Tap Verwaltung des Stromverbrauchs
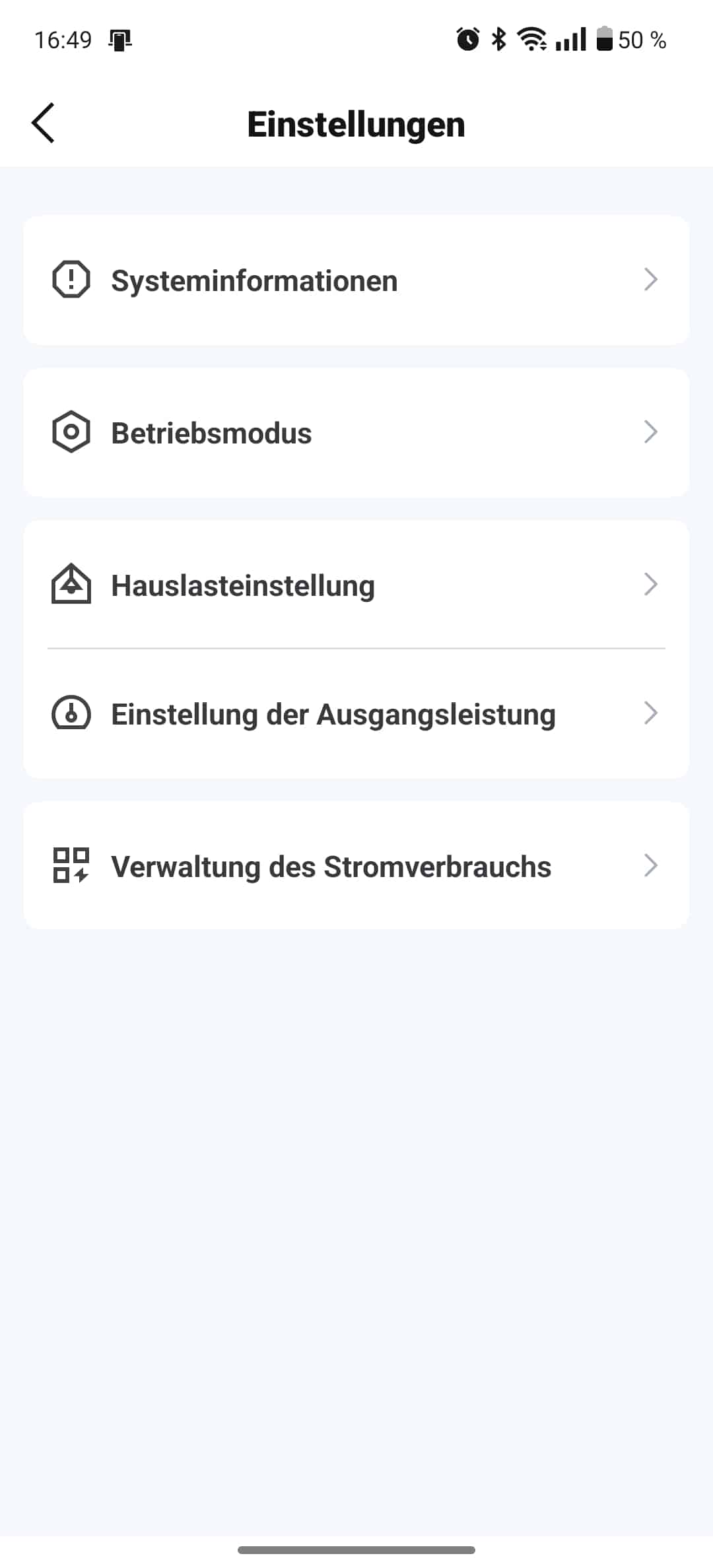Viewport: 713px width, 1568px height. click(x=356, y=866)
